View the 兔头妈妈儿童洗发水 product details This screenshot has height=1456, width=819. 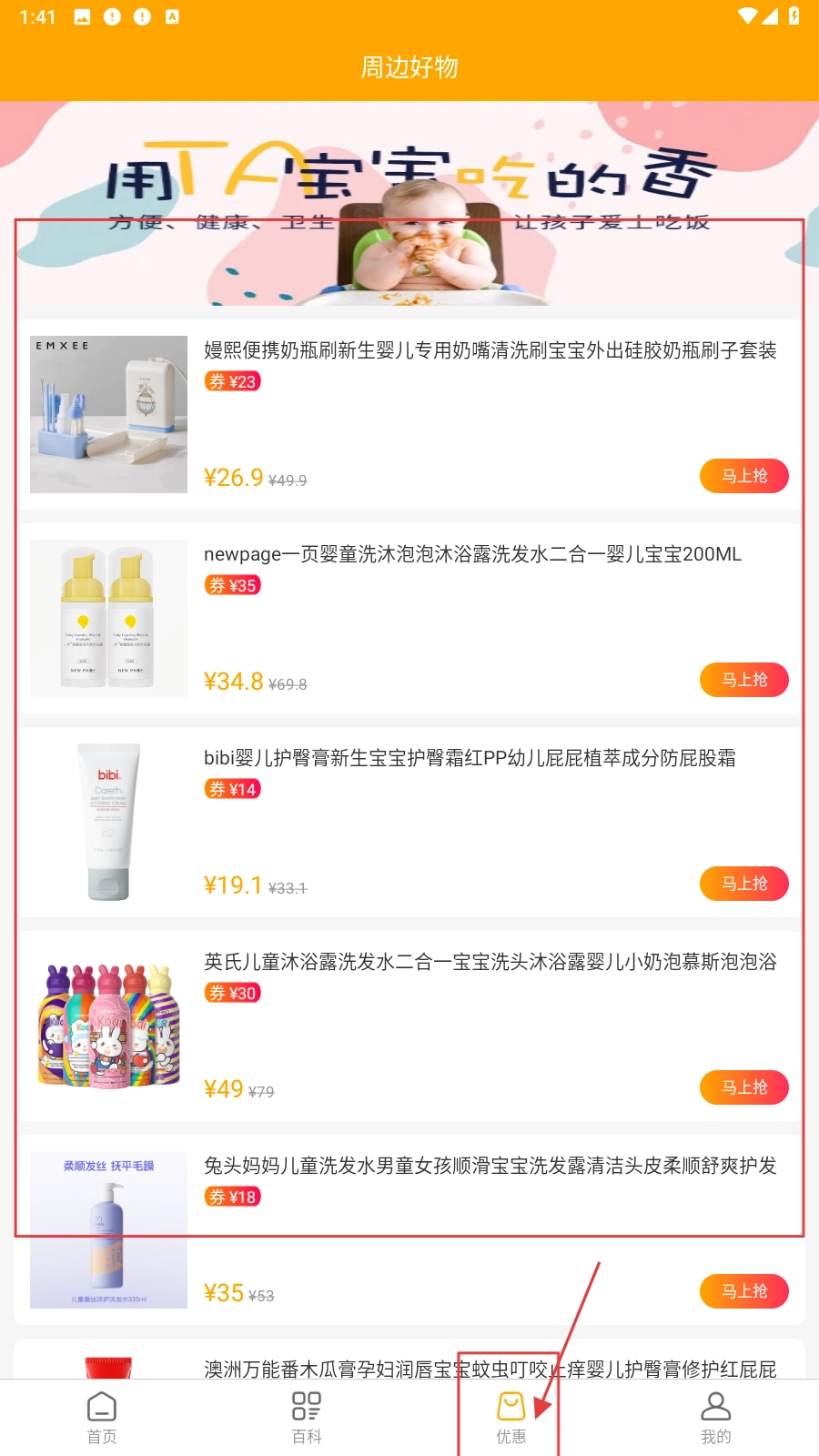(x=490, y=1167)
